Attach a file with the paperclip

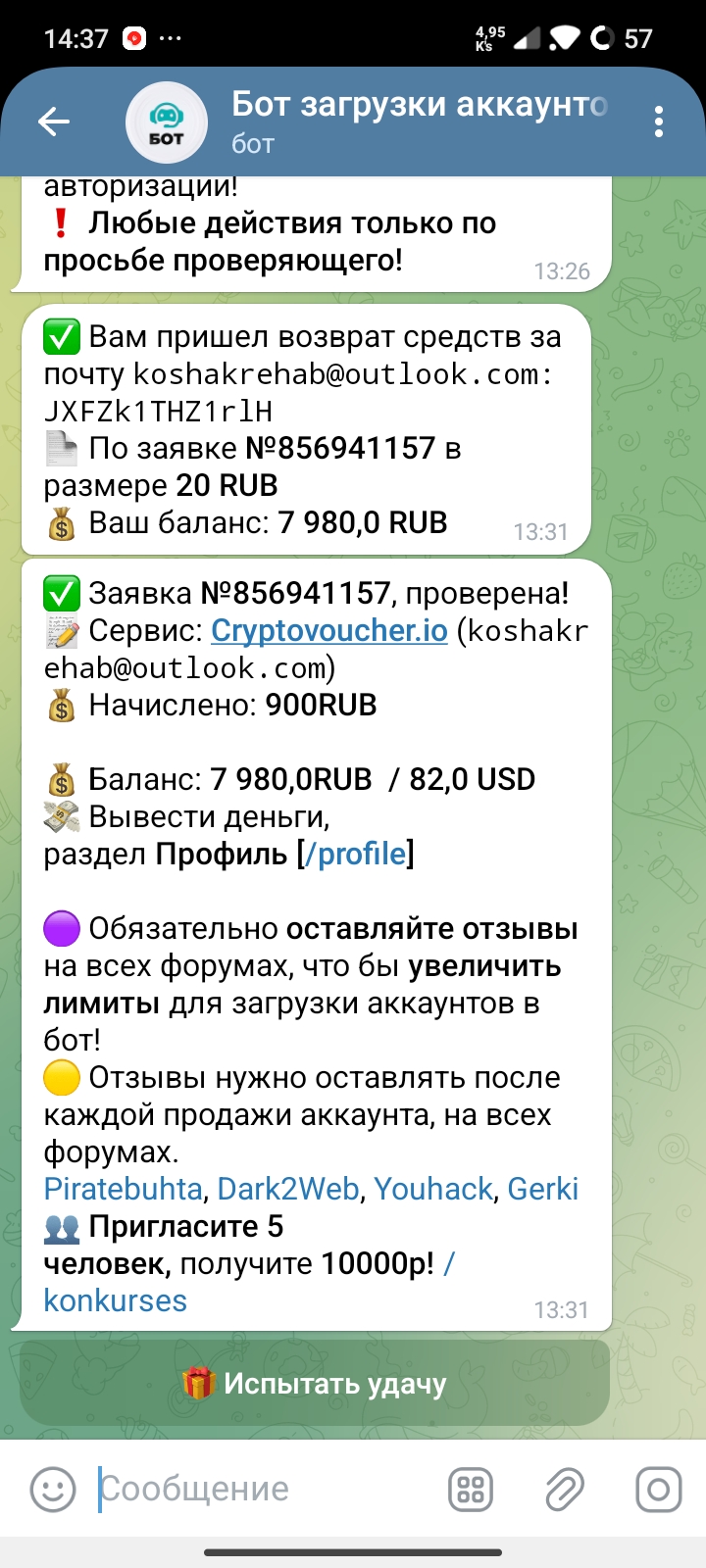pyautogui.click(x=564, y=1490)
